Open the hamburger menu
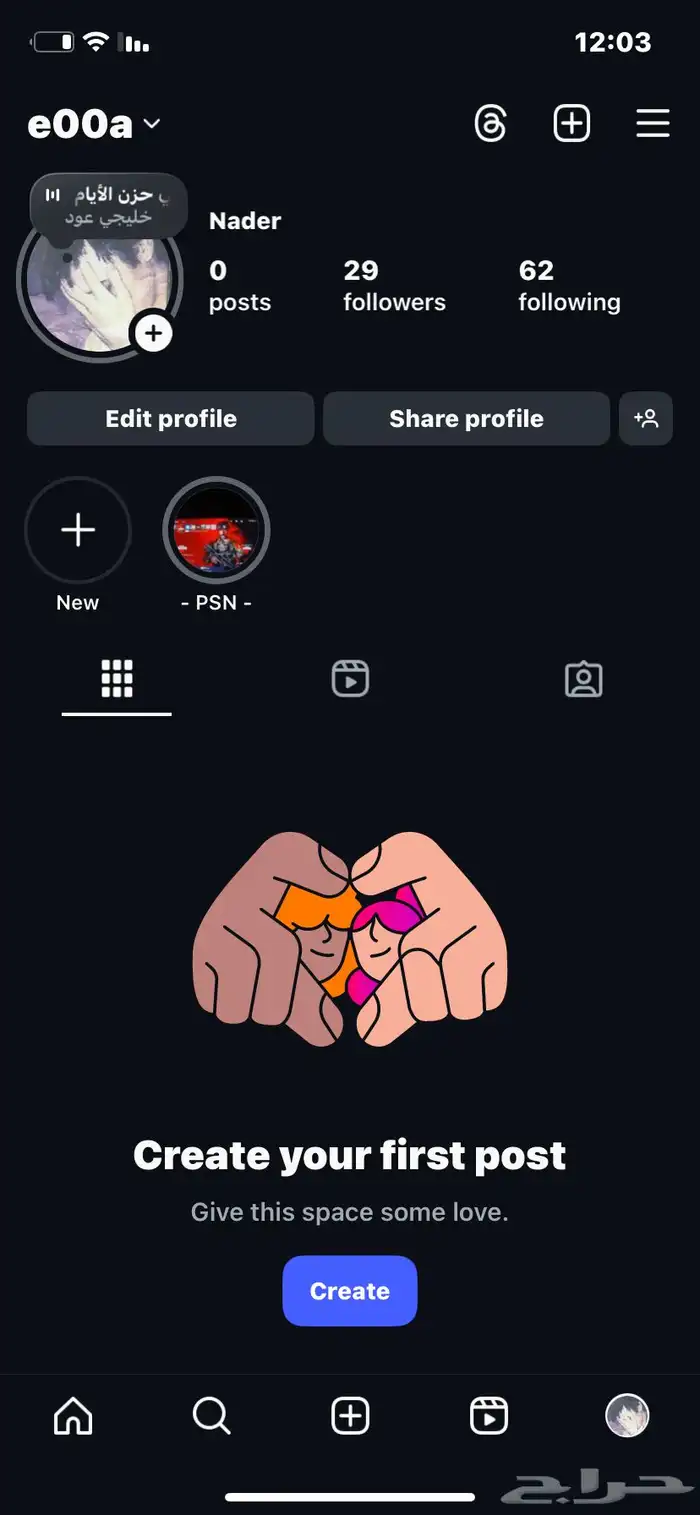This screenshot has height=1515, width=700. click(x=653, y=124)
